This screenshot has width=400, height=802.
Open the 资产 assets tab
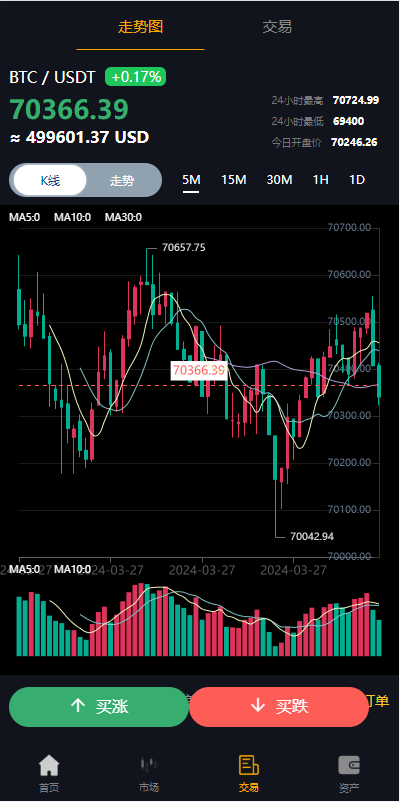coord(349,773)
